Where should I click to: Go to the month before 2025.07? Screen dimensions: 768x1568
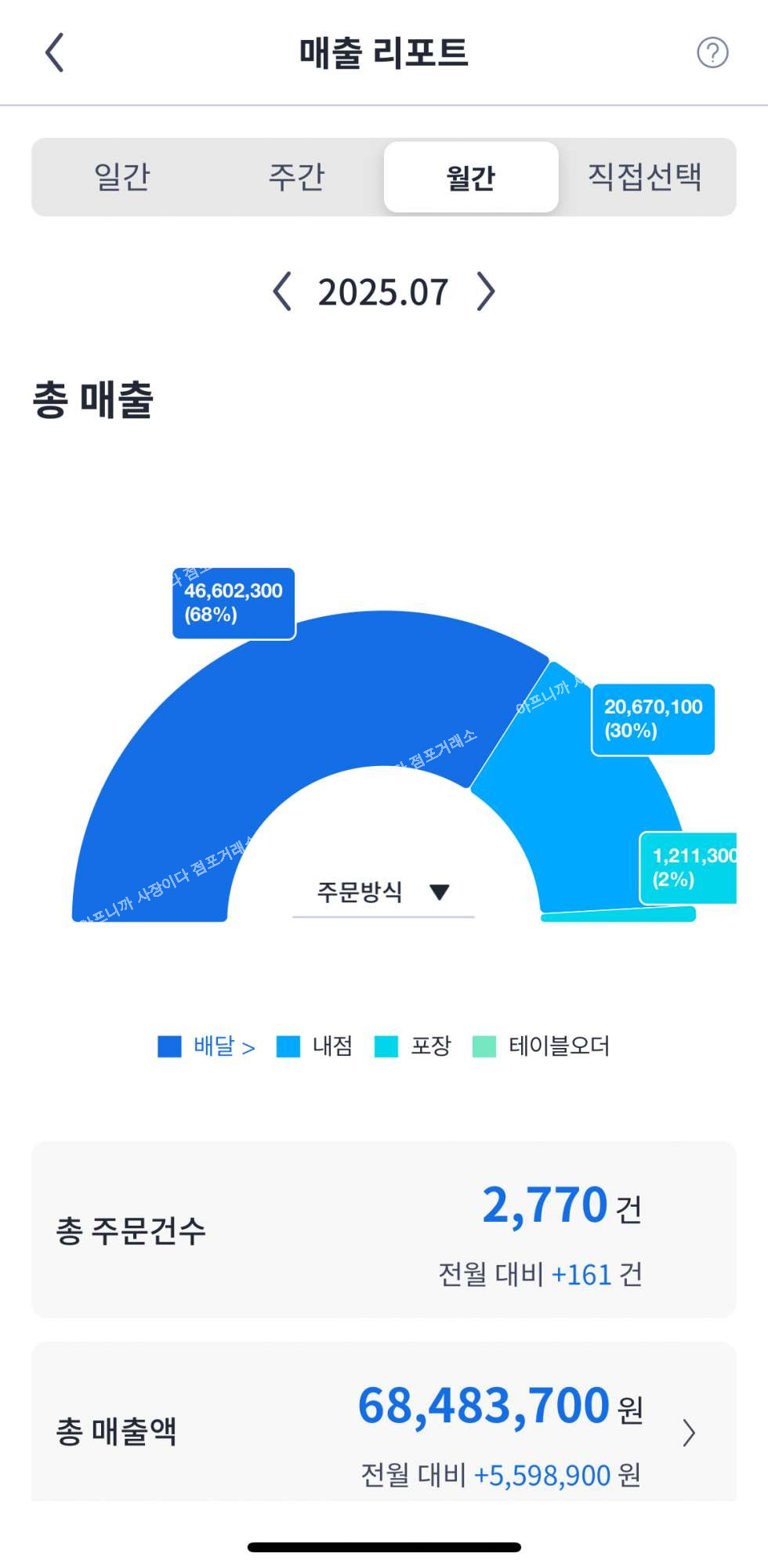click(282, 292)
